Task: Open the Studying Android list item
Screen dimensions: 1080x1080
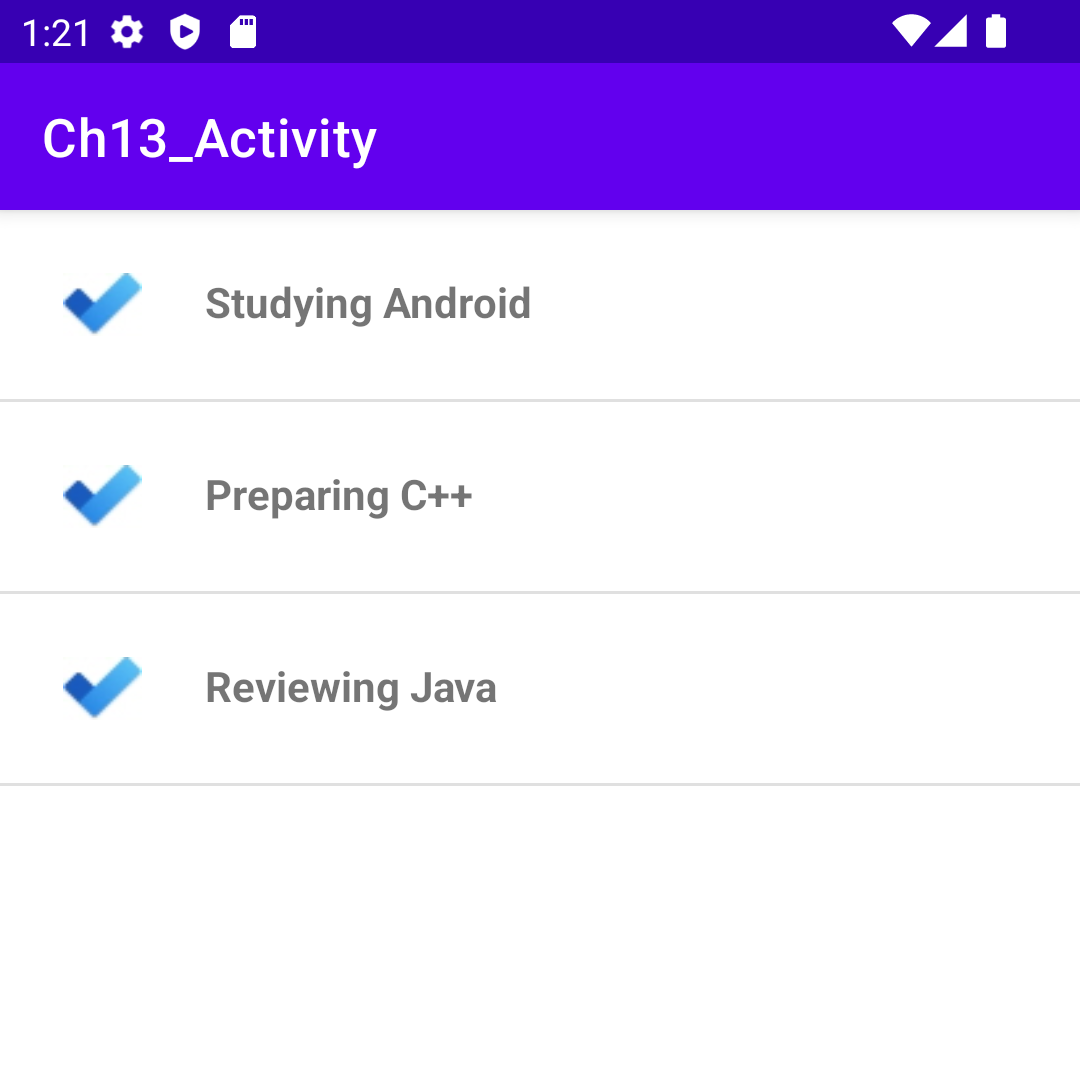Action: pos(368,304)
